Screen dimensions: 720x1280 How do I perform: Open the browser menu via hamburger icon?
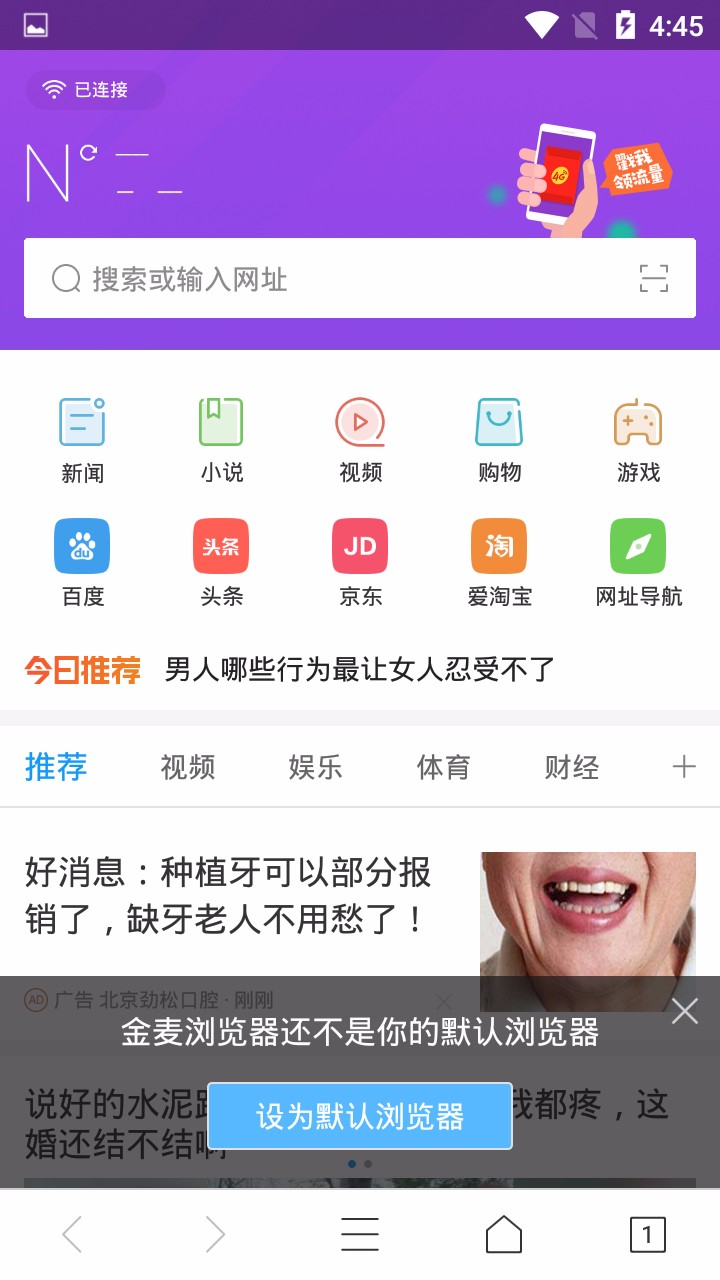coord(360,1234)
